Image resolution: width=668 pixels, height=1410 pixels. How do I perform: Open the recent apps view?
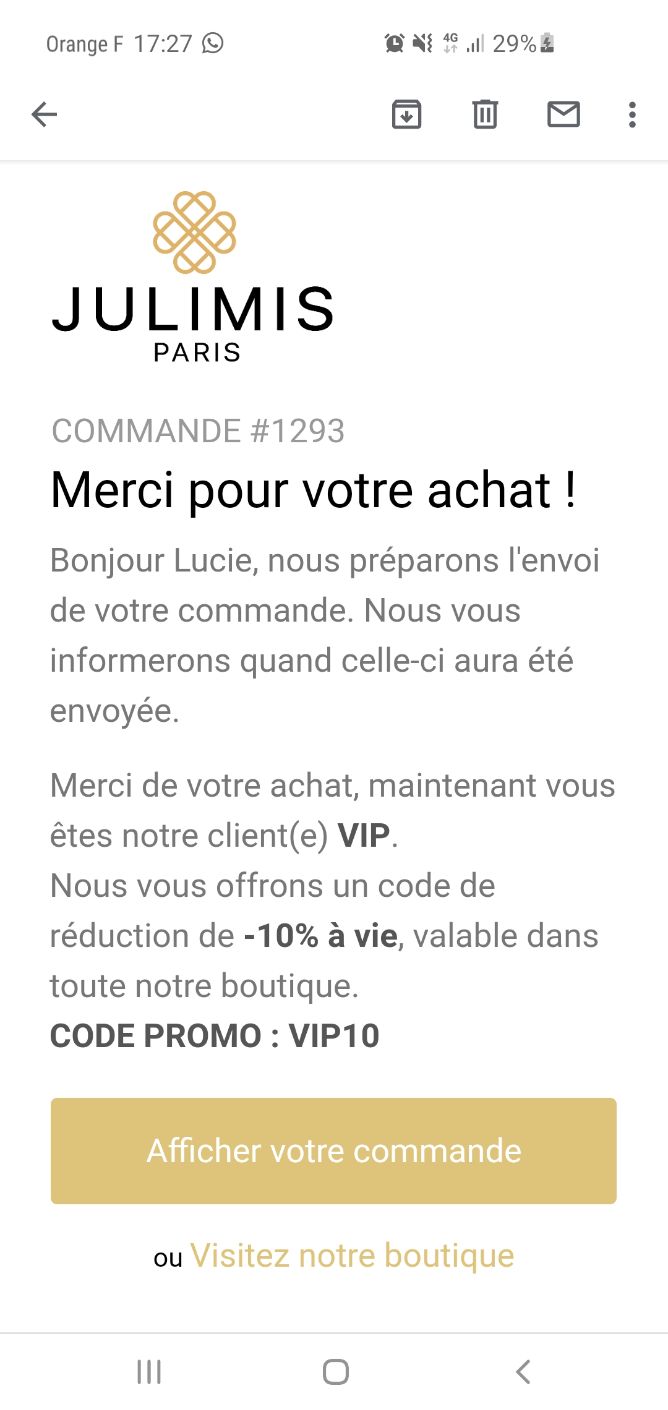point(149,1372)
